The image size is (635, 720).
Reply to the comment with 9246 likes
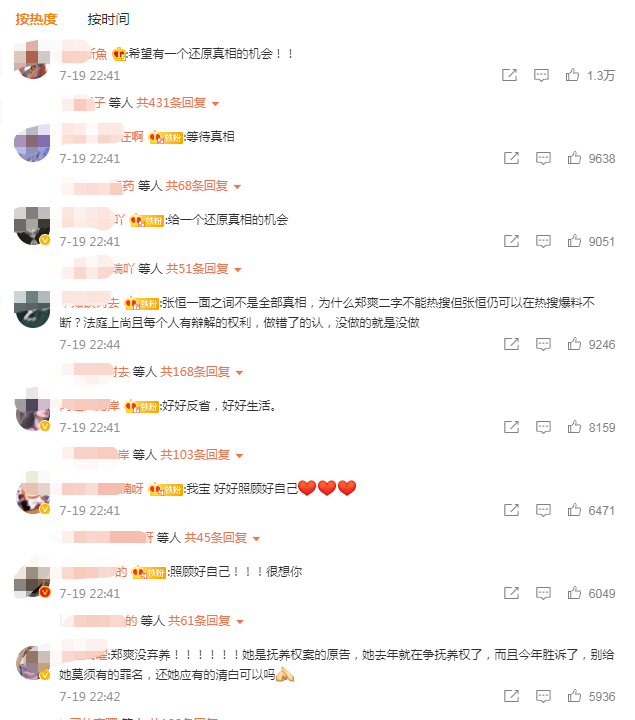[x=542, y=344]
